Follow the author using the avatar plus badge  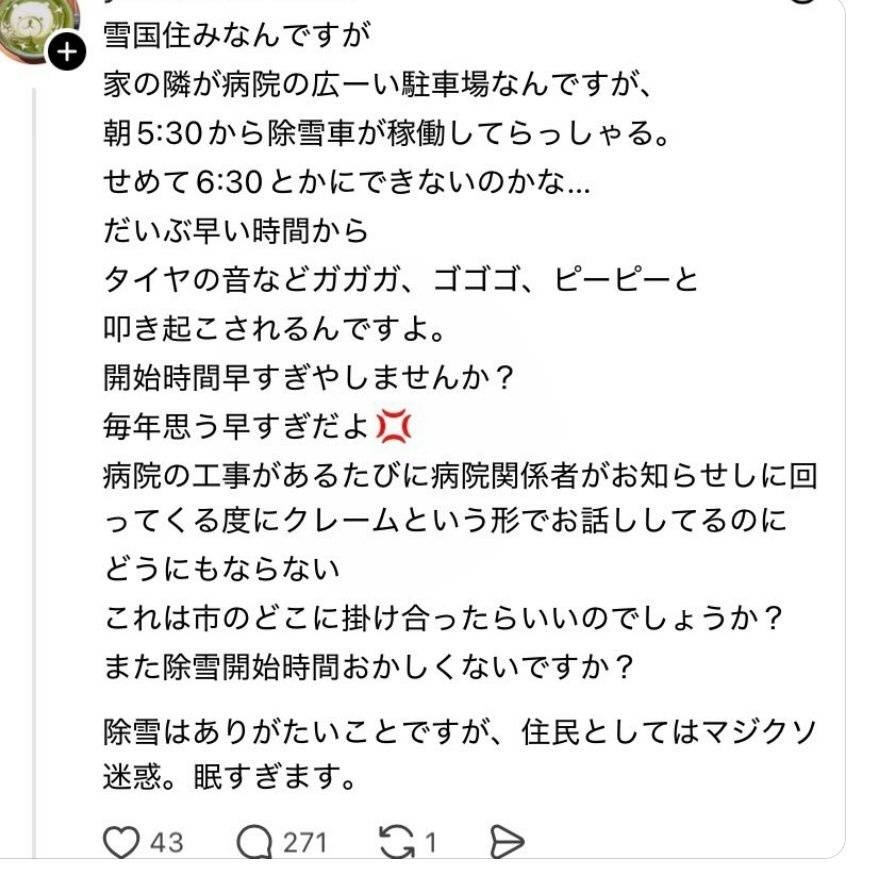[68, 54]
